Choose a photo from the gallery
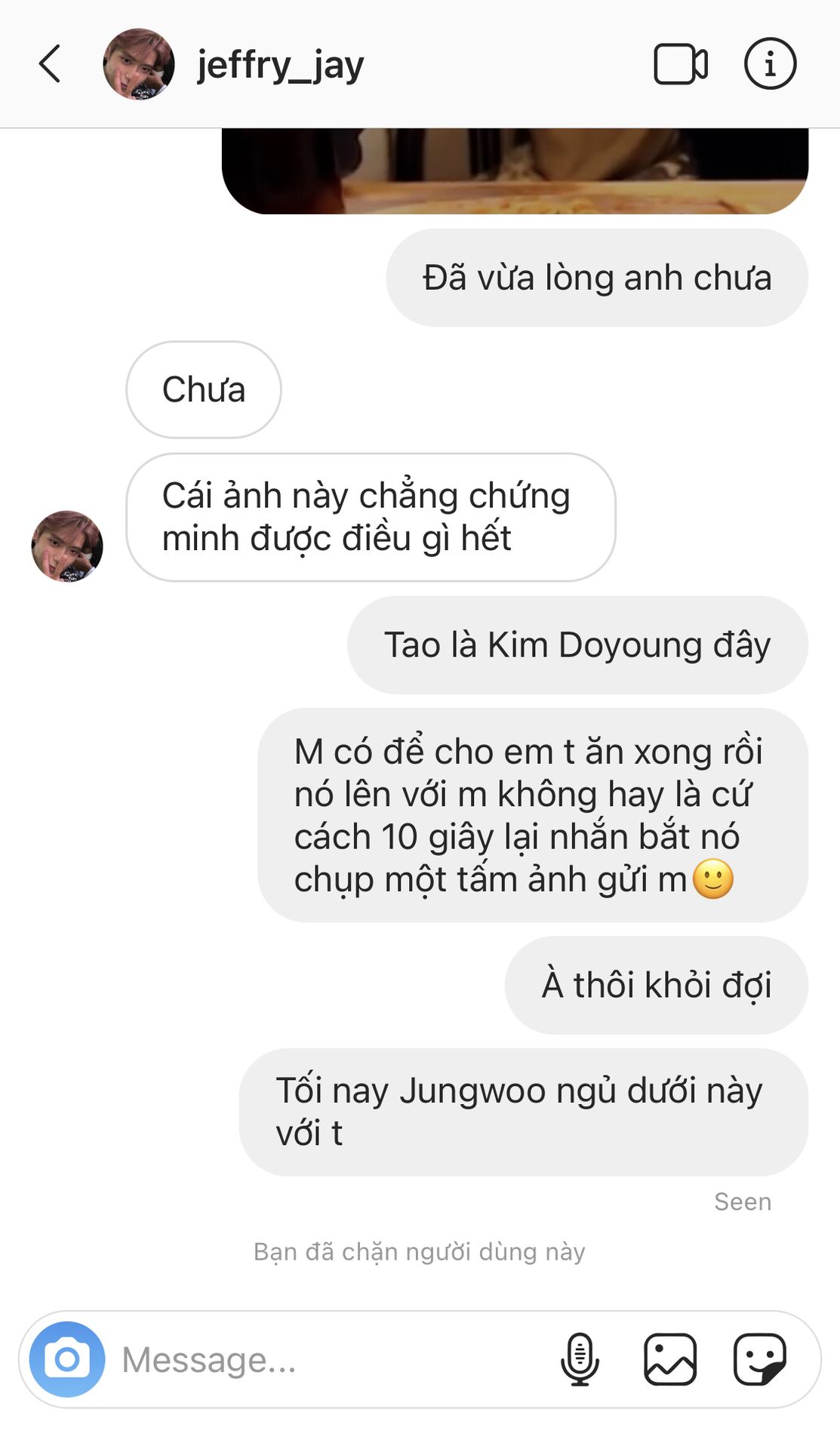The height and width of the screenshot is (1449, 840). click(x=670, y=1359)
